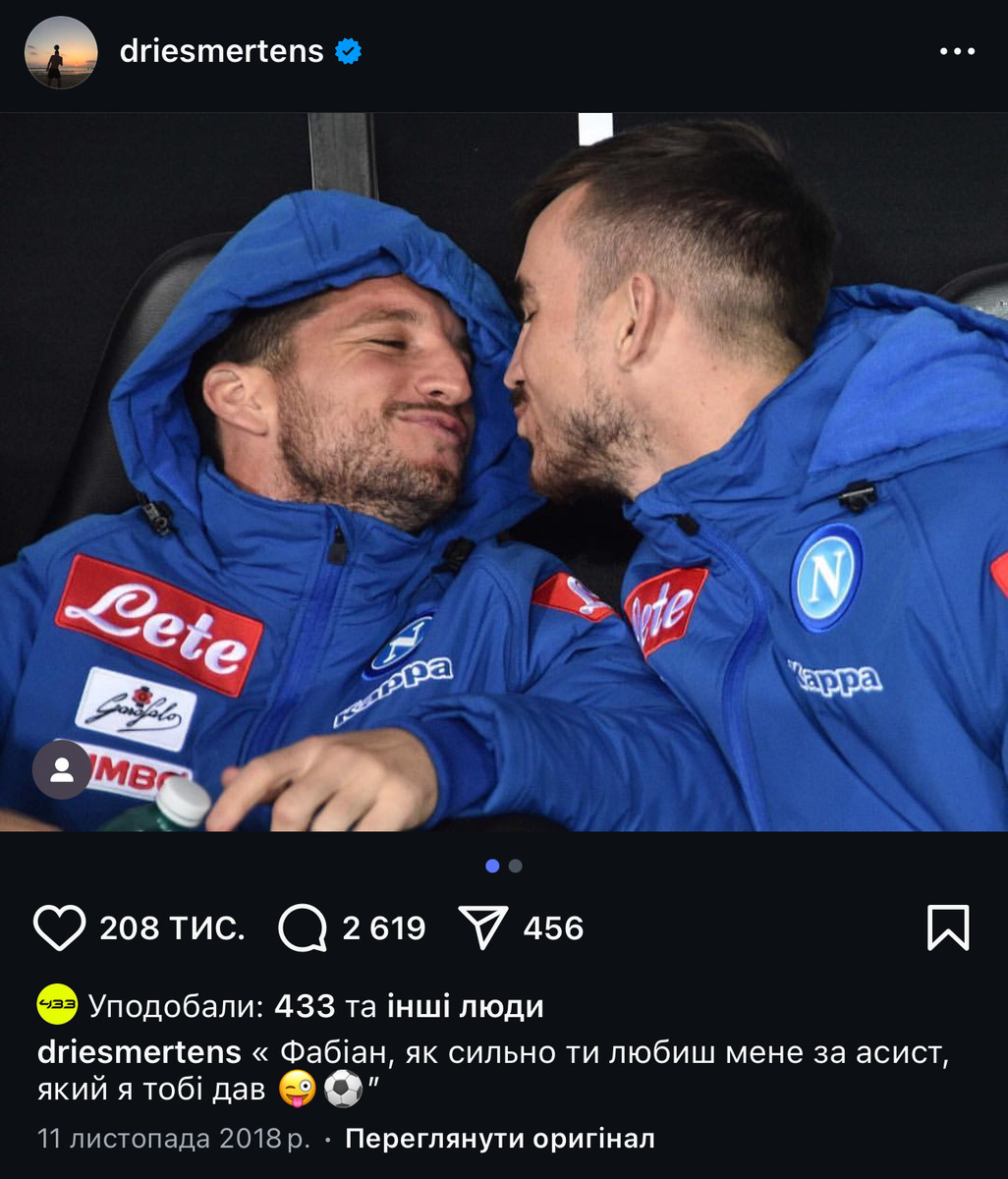Viewport: 1008px width, 1179px height.
Task: Tap Переглянути оригінал to see original caption
Action: [x=500, y=1139]
